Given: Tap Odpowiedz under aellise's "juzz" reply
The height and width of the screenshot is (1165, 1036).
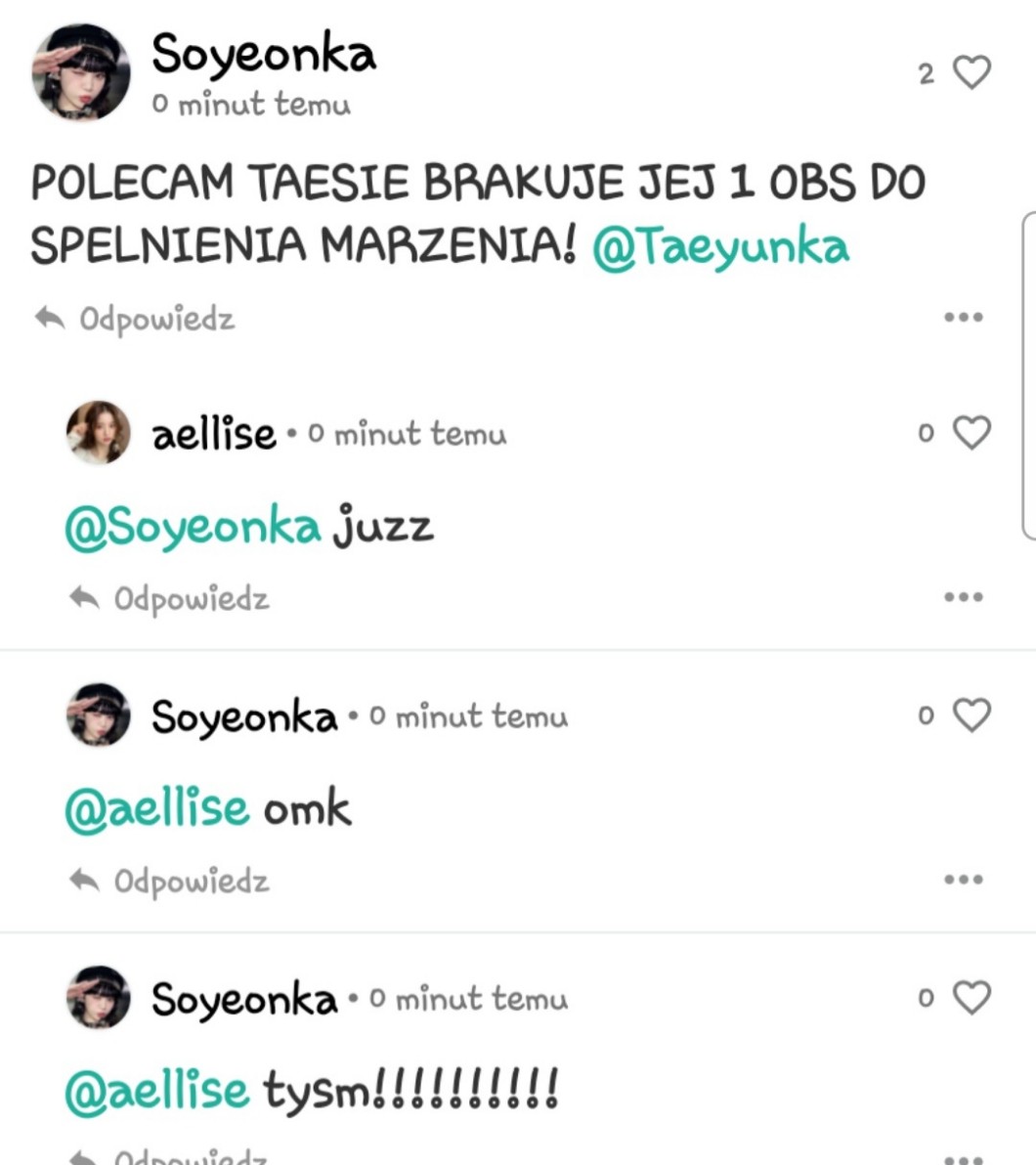Looking at the screenshot, I should tap(168, 598).
